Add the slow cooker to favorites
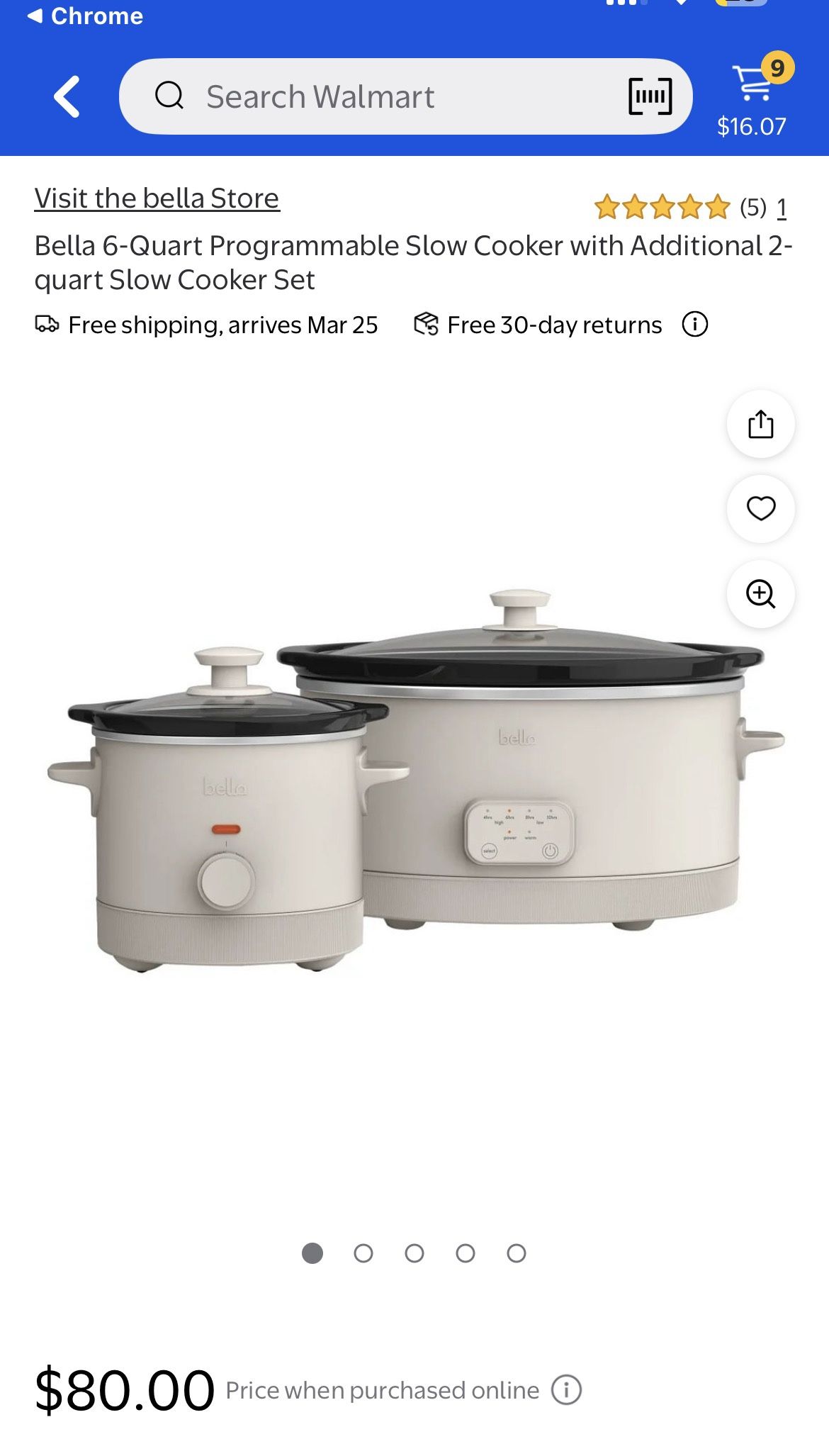Screen dimensions: 829x1456 click(x=761, y=508)
